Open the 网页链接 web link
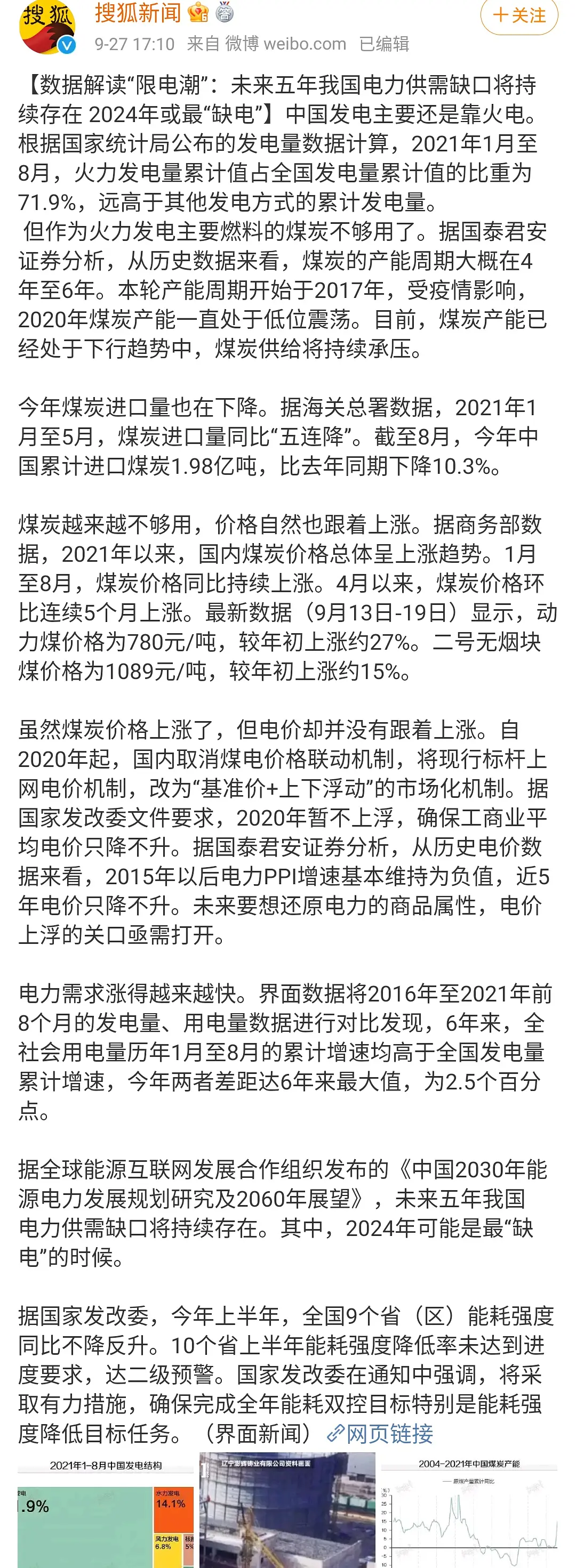This screenshot has width=576, height=1568. [x=381, y=1434]
